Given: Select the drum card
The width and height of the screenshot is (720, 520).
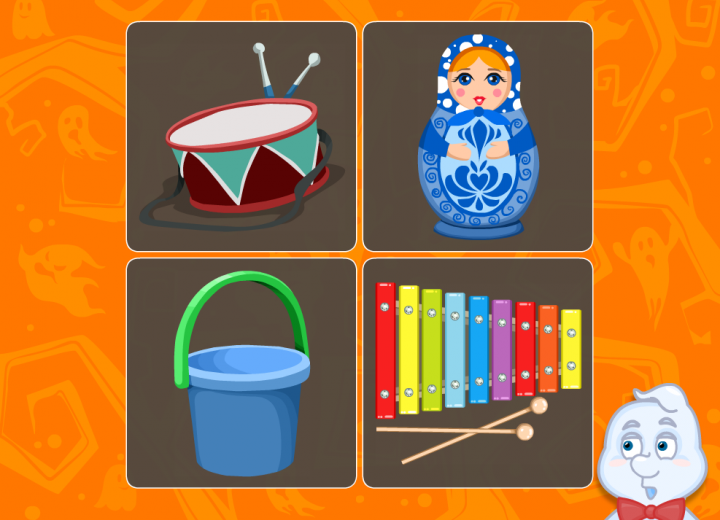Looking at the screenshot, I should 241,137.
